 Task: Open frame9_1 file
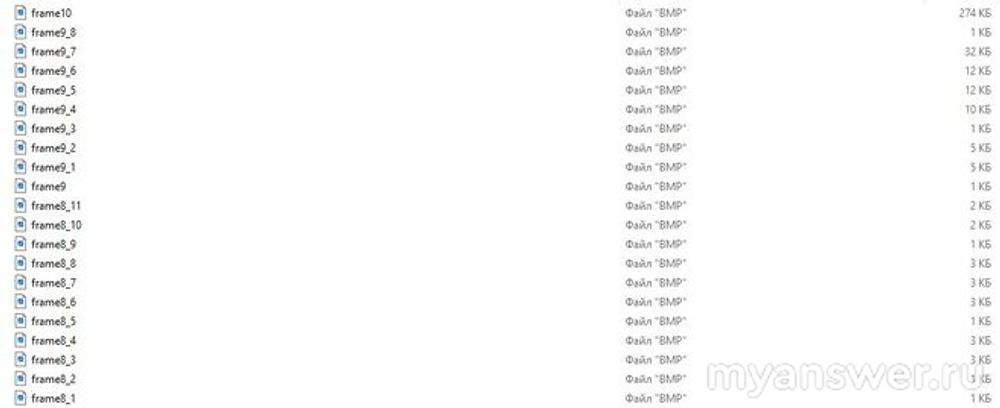click(53, 167)
